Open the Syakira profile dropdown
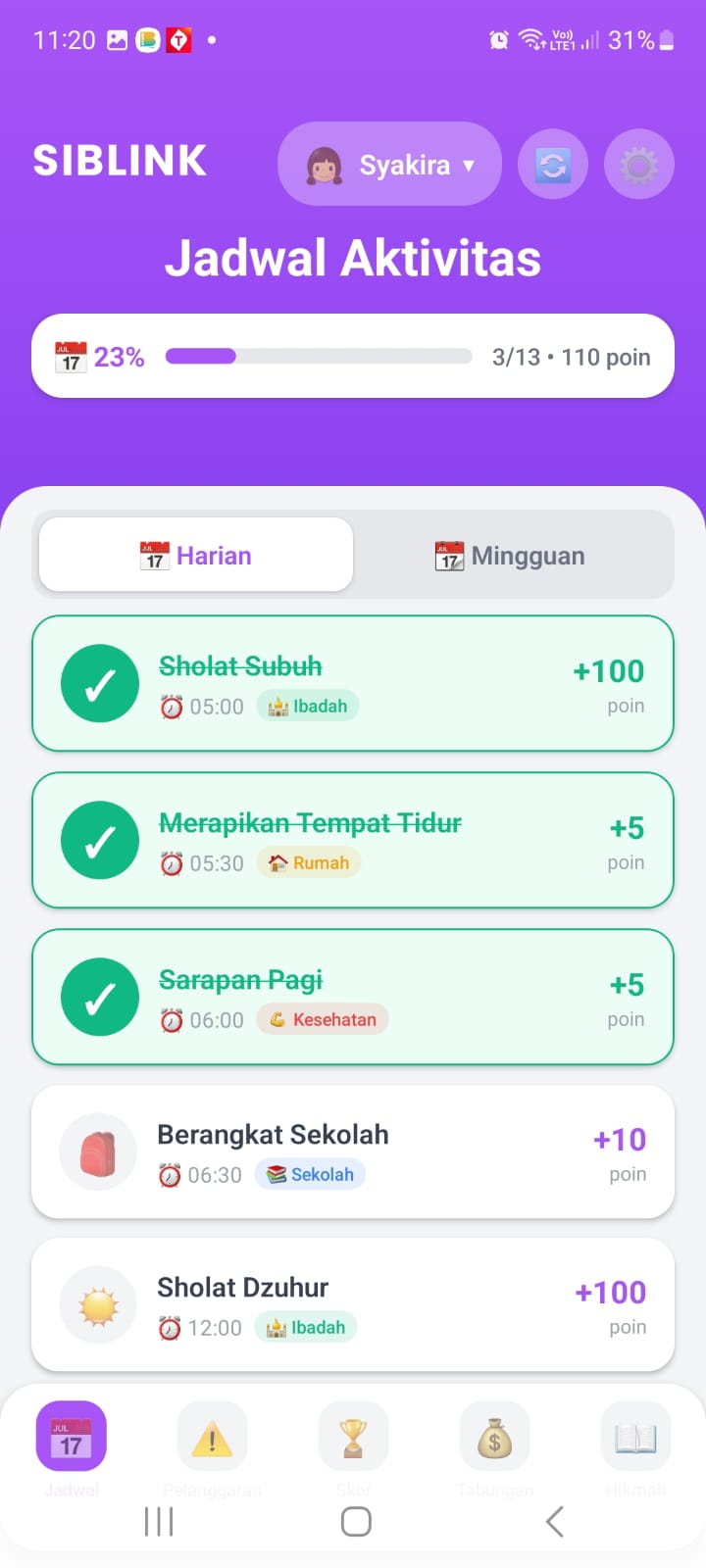 388,164
